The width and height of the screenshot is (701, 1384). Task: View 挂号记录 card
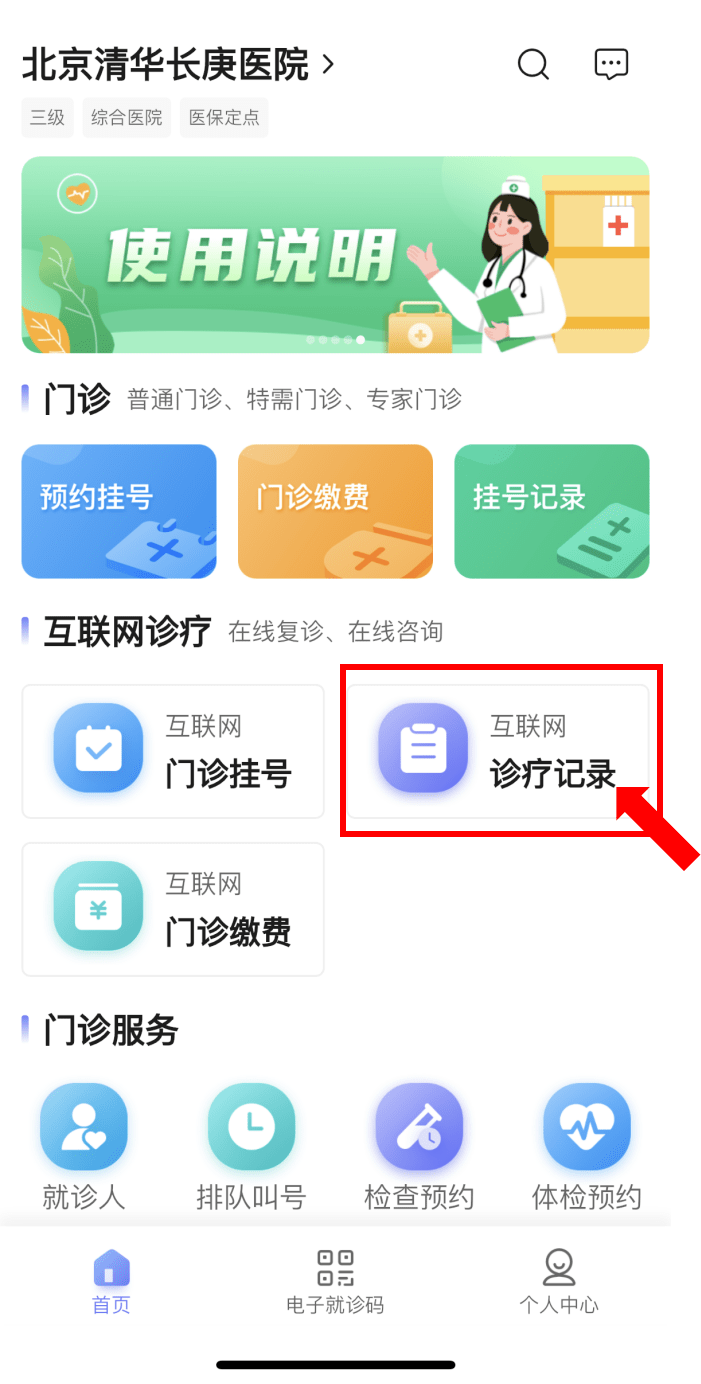(x=551, y=511)
